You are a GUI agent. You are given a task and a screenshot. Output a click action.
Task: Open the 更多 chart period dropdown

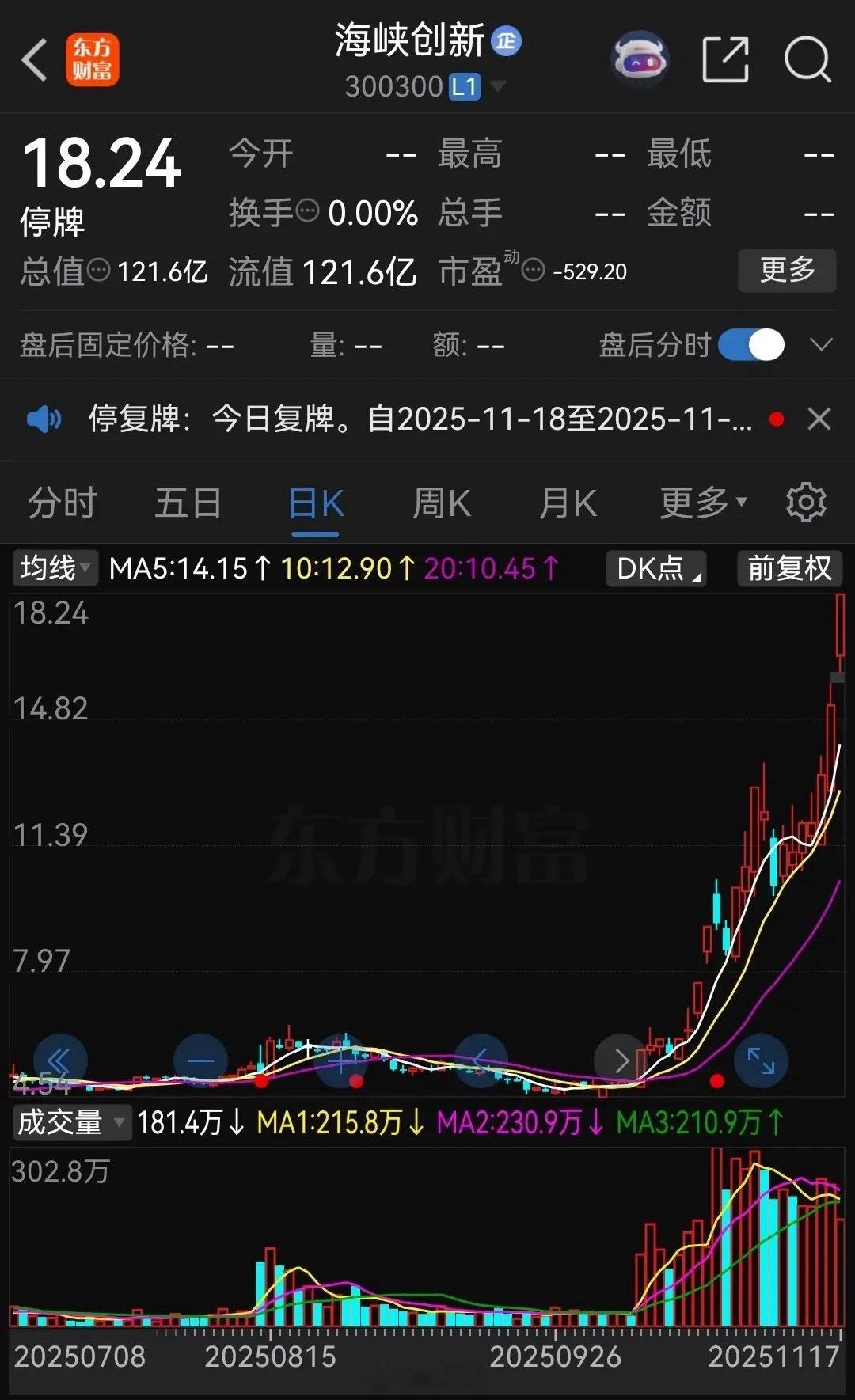704,503
